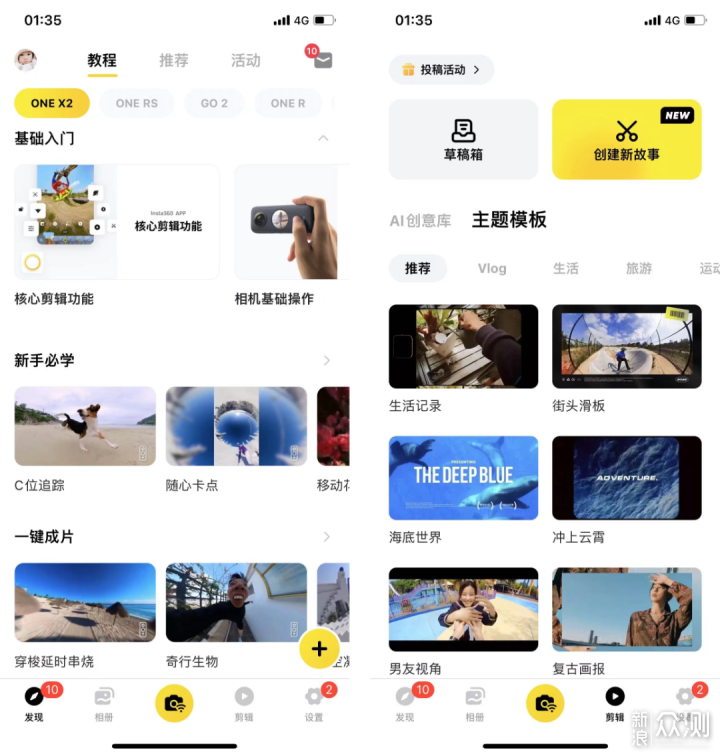
Task: Switch to the AI创意库 tab
Action: (x=420, y=220)
